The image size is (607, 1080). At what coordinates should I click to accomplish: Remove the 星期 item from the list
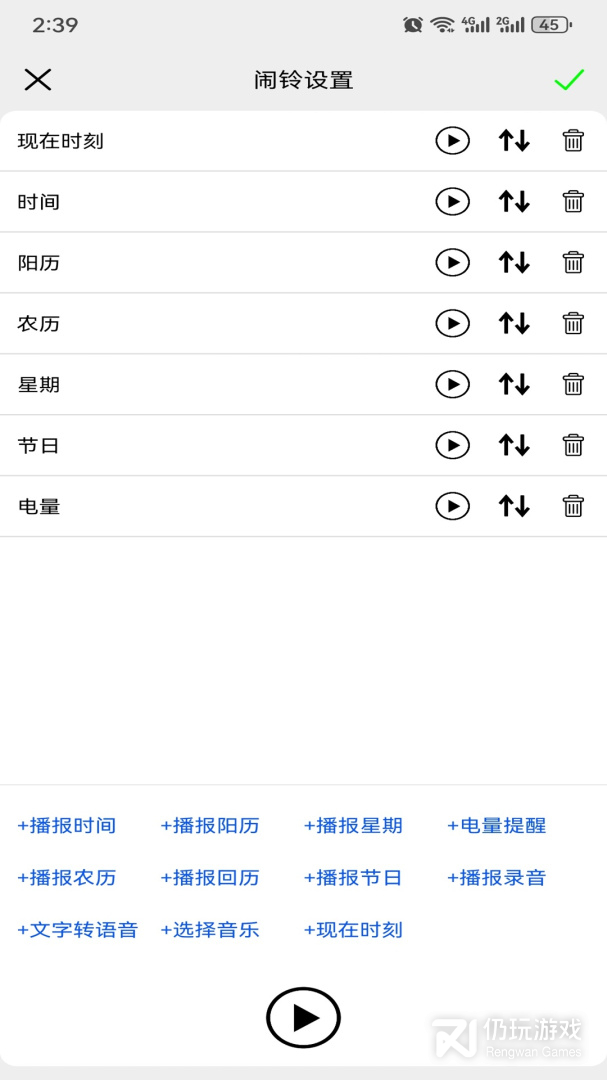click(573, 385)
